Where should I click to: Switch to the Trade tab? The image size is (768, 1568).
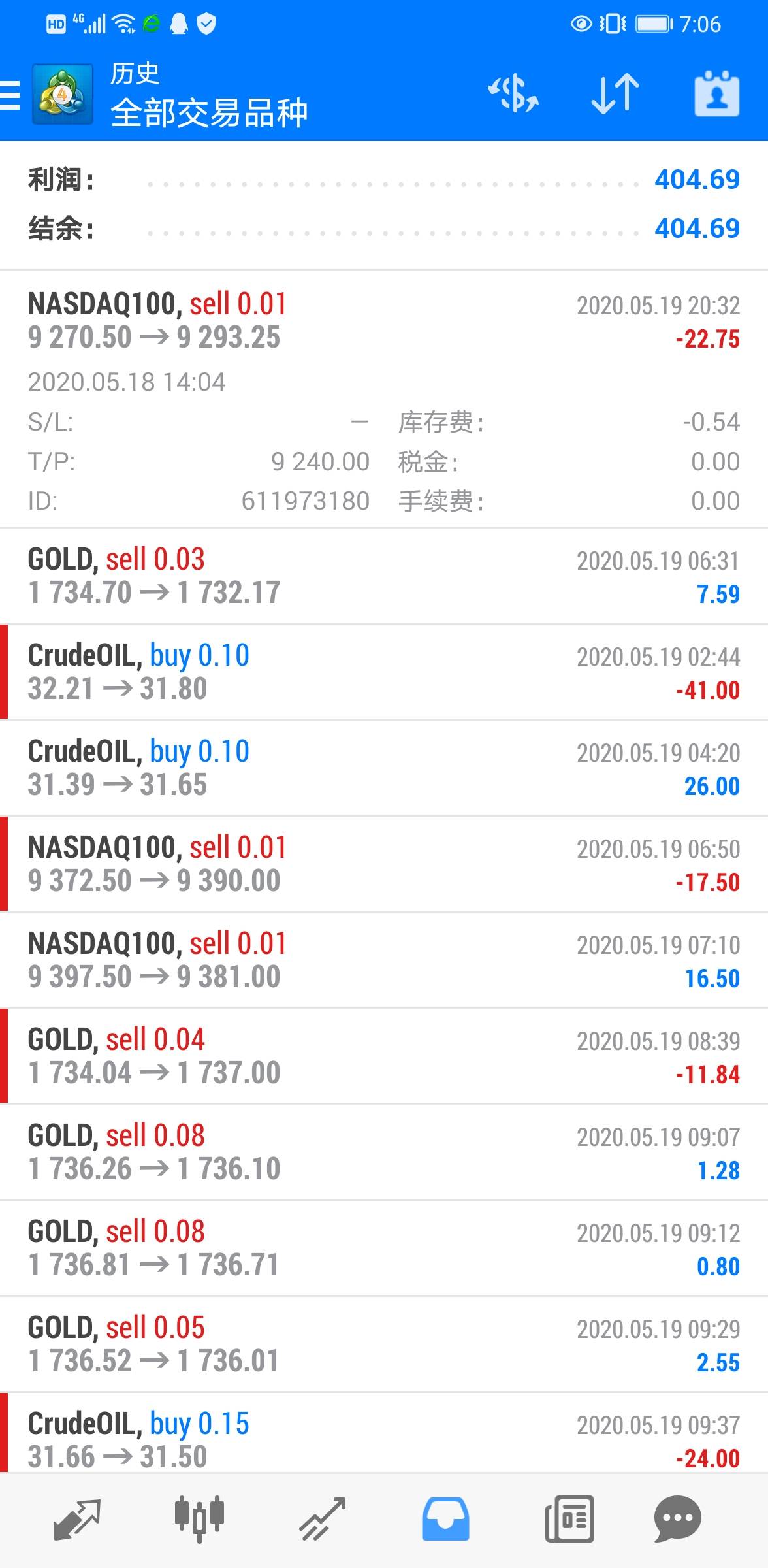coord(322,1519)
